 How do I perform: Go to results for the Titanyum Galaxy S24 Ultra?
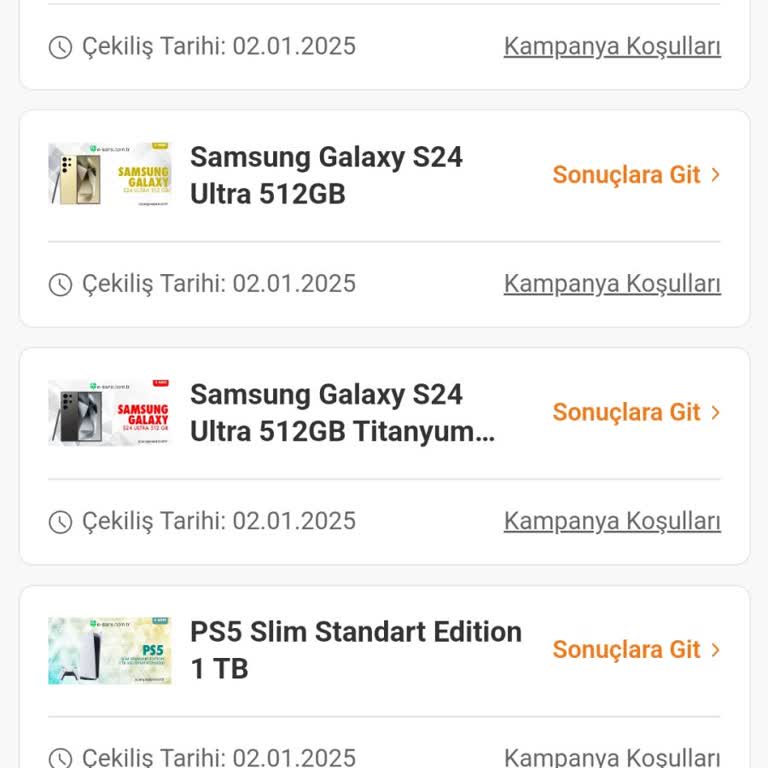635,412
